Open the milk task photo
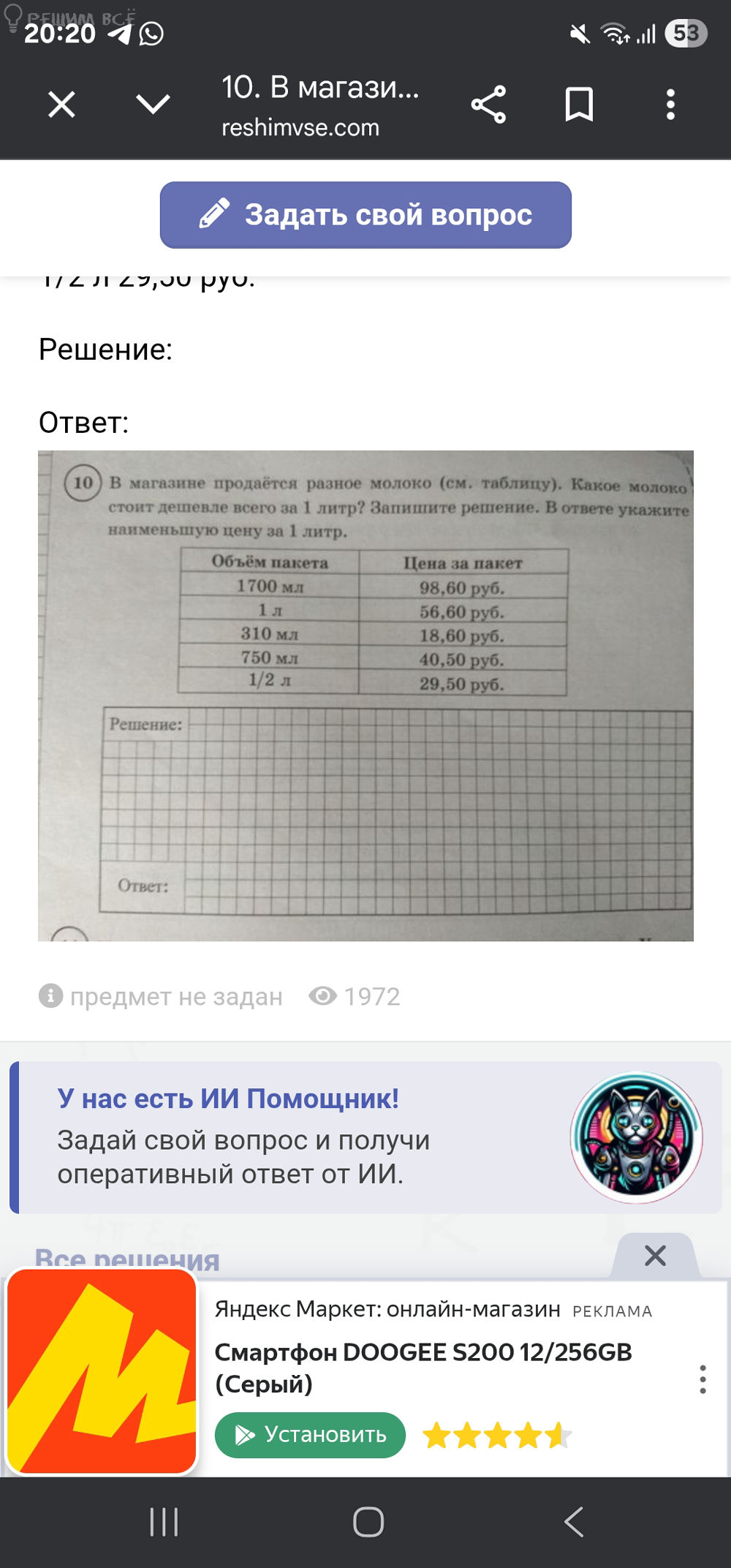The image size is (731, 1568). 365,695
